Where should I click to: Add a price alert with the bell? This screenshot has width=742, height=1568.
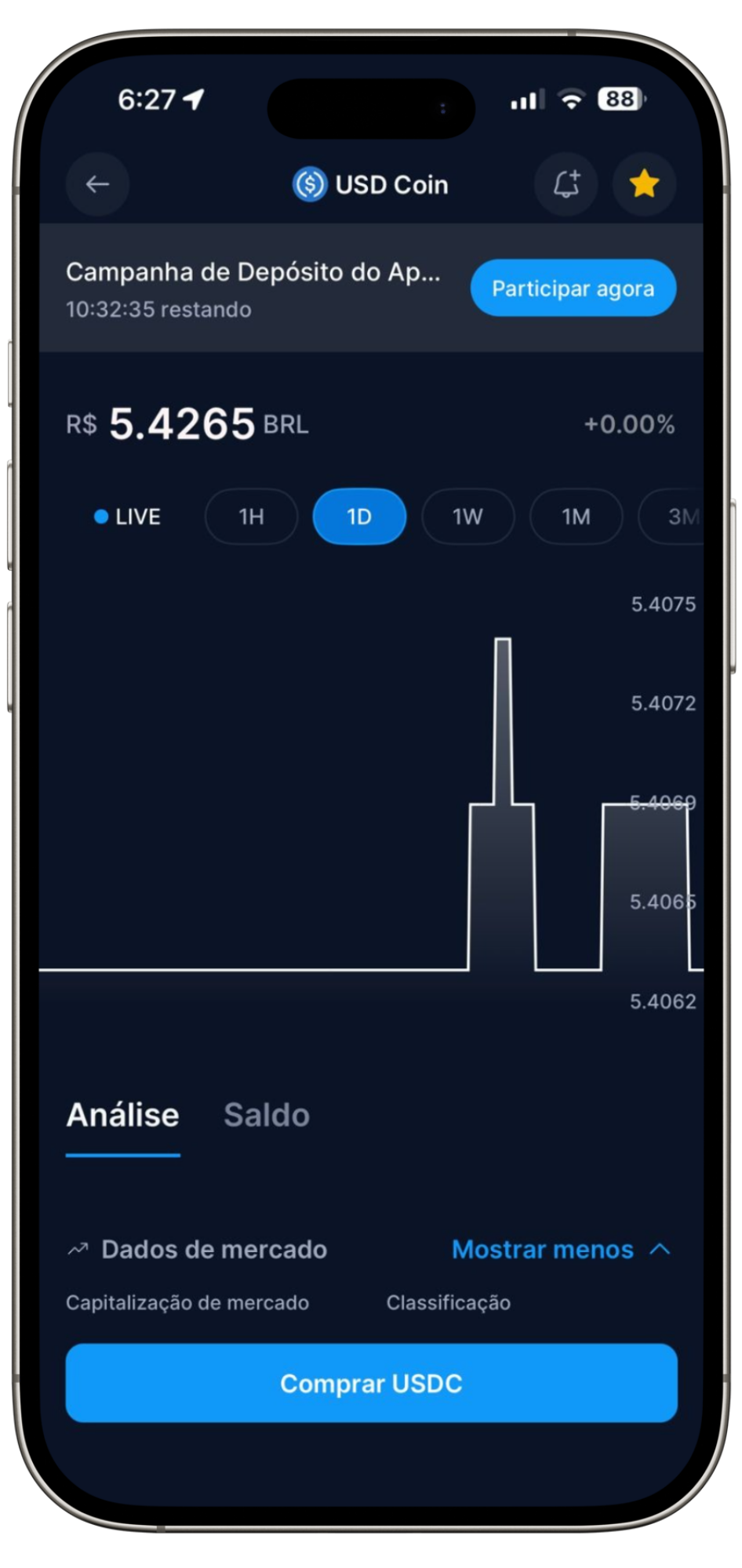pyautogui.click(x=566, y=184)
